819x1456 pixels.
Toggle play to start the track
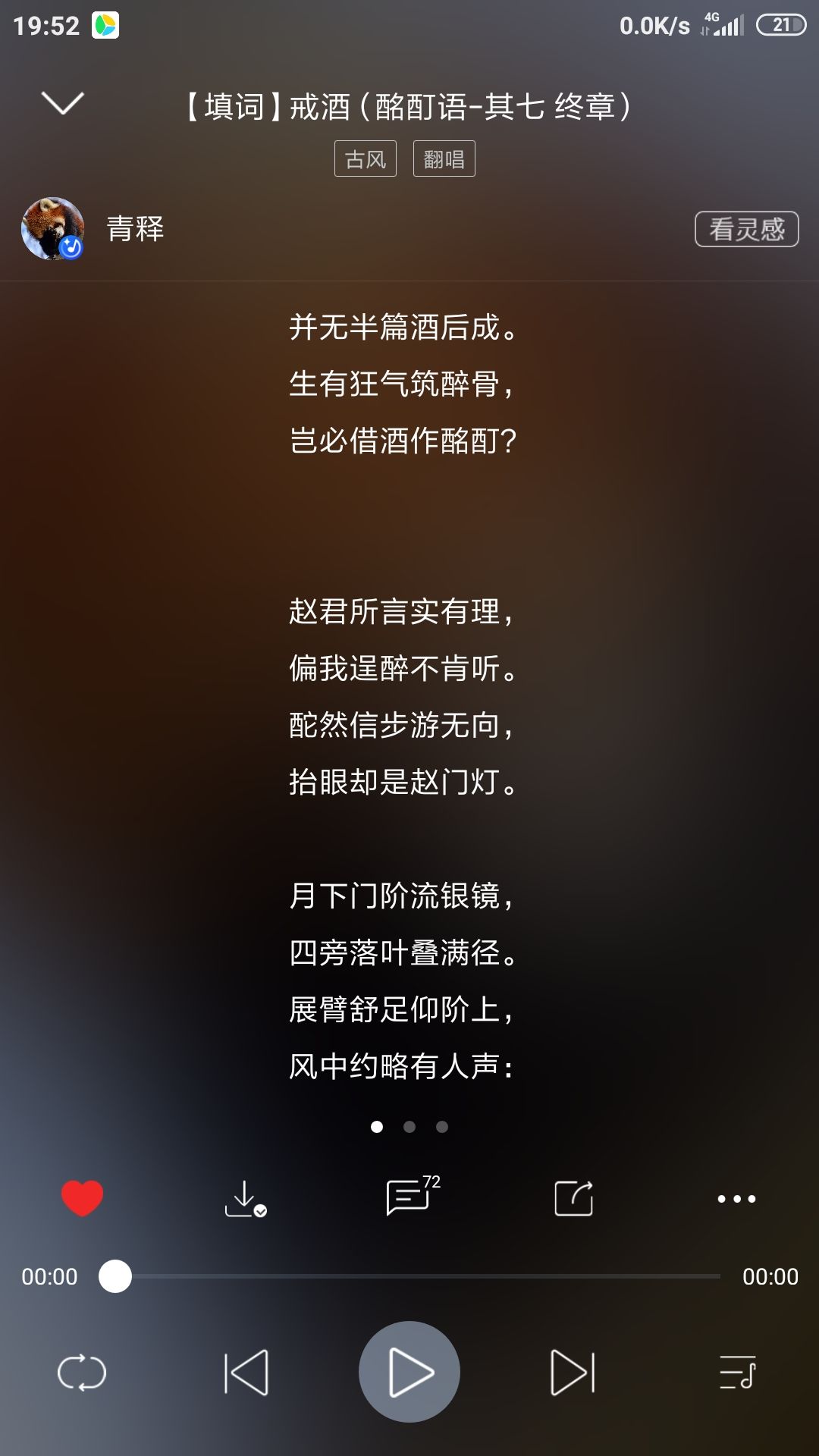tap(409, 1373)
